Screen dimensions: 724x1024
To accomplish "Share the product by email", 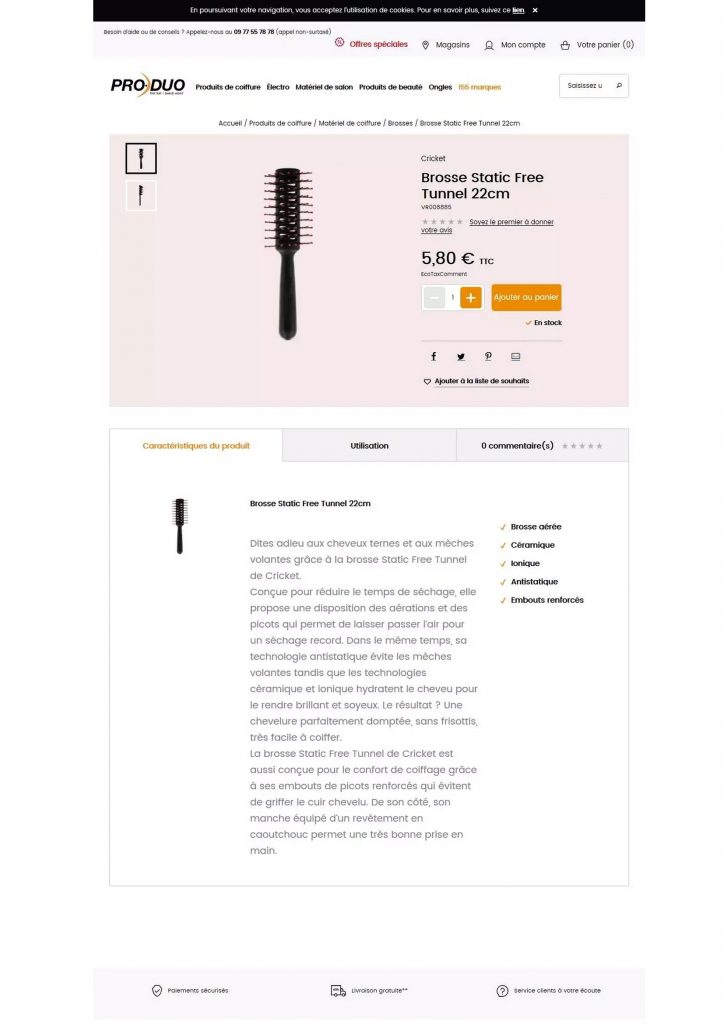I will tap(516, 356).
